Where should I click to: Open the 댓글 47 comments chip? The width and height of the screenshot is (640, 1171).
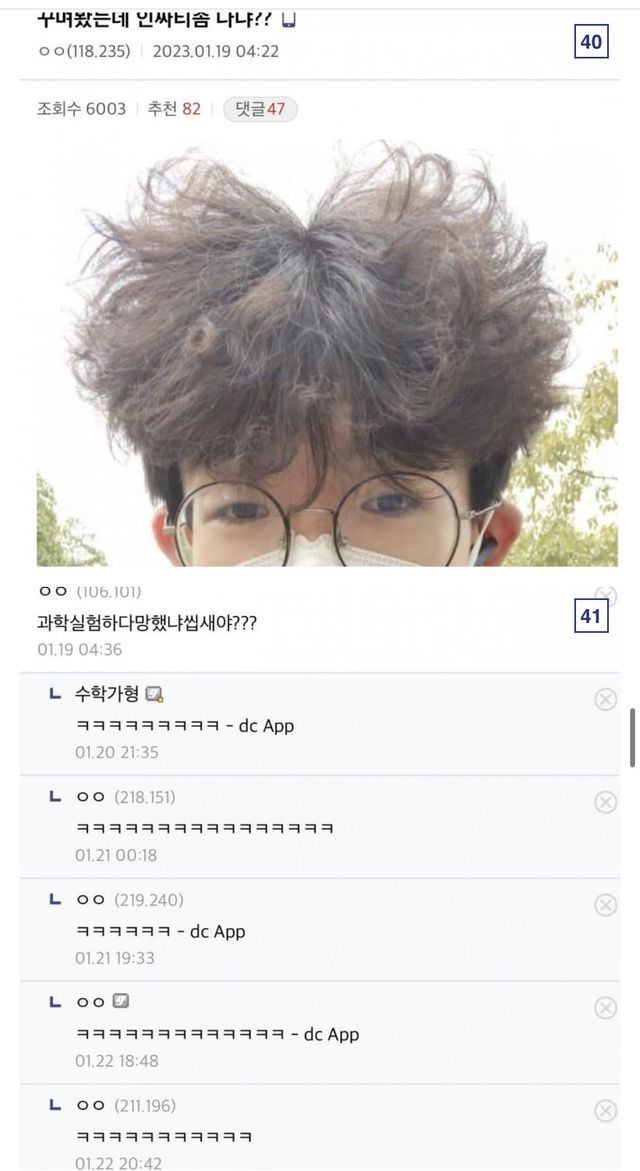pyautogui.click(x=260, y=109)
